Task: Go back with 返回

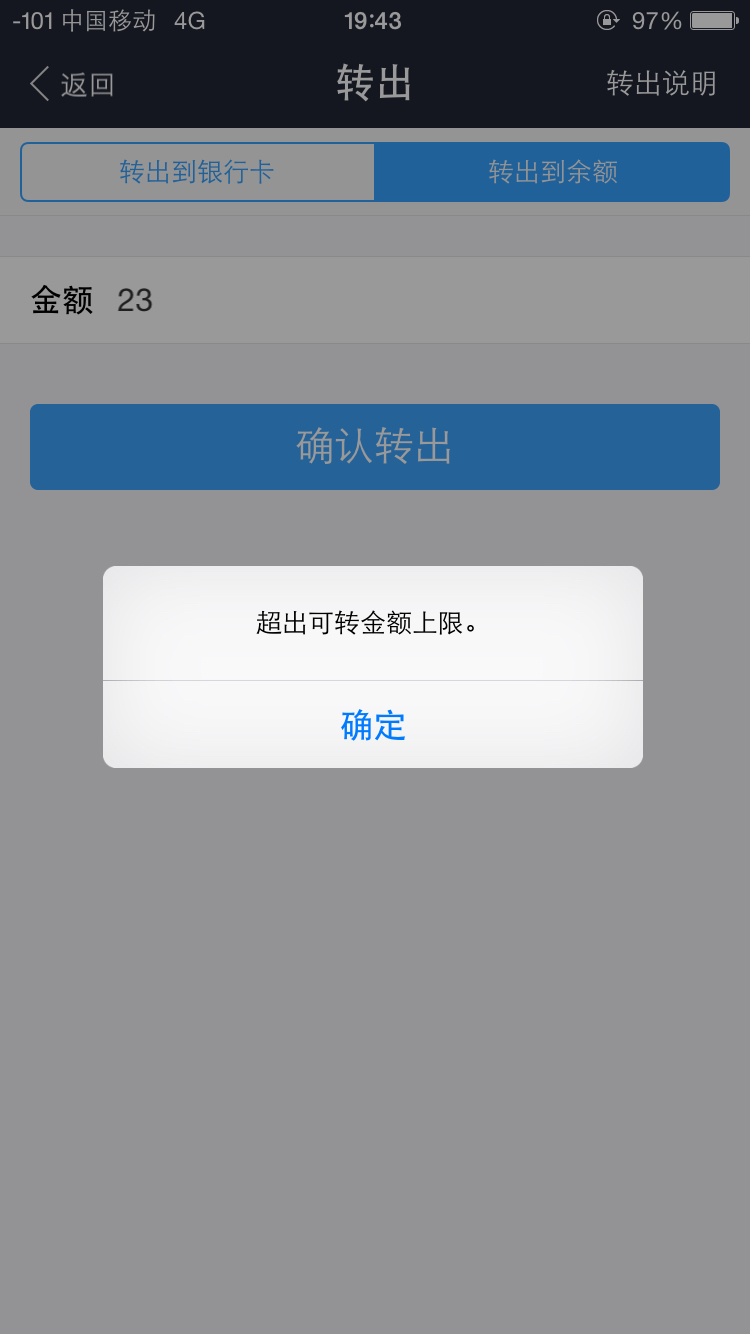Action: (72, 84)
